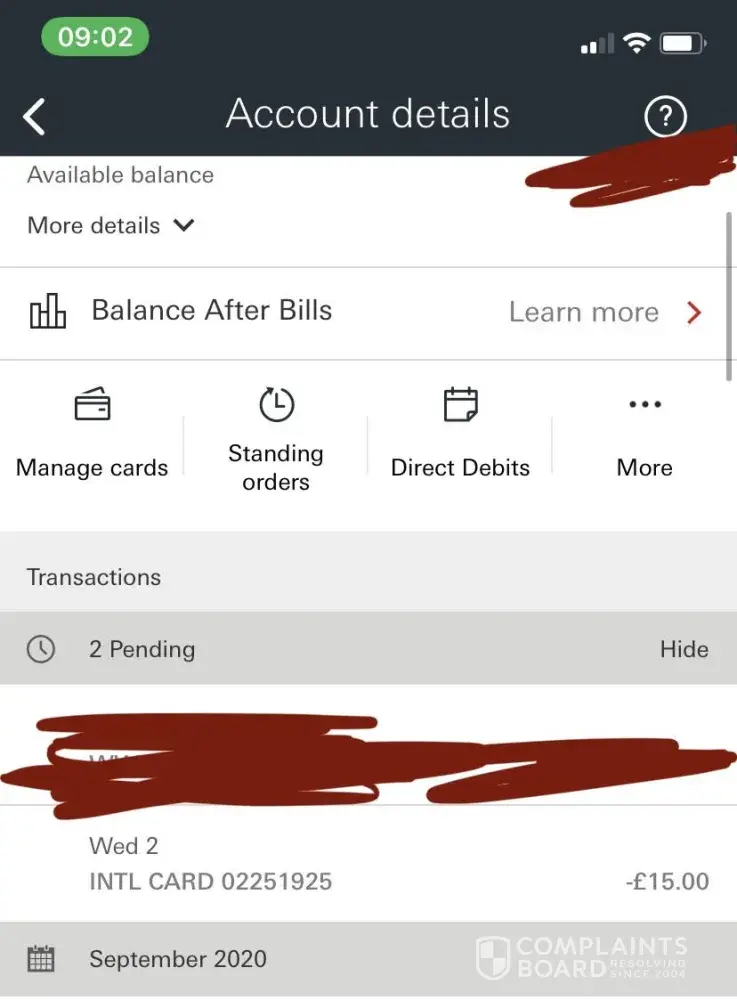Viewport: 737px width, 1000px height.
Task: Open the help question mark icon
Action: coord(665,117)
